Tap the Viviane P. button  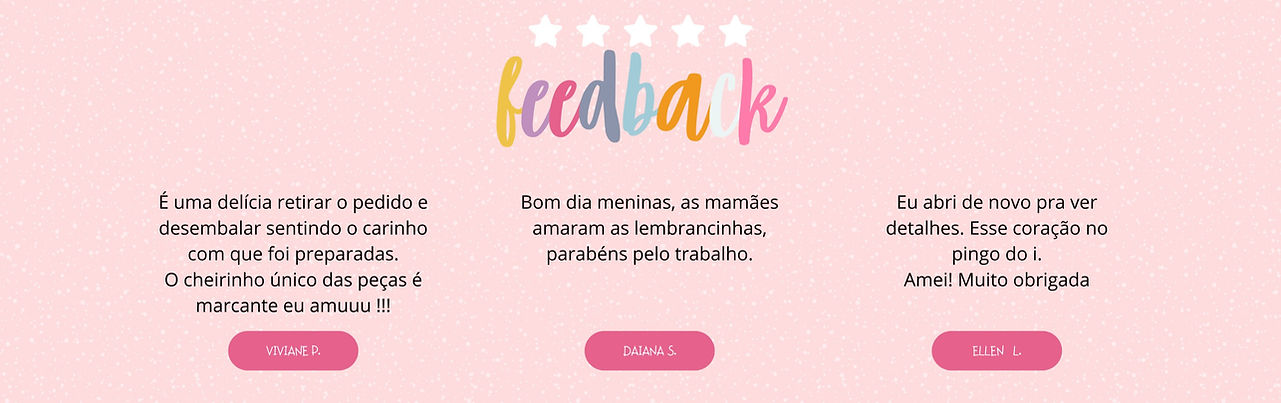tap(293, 351)
